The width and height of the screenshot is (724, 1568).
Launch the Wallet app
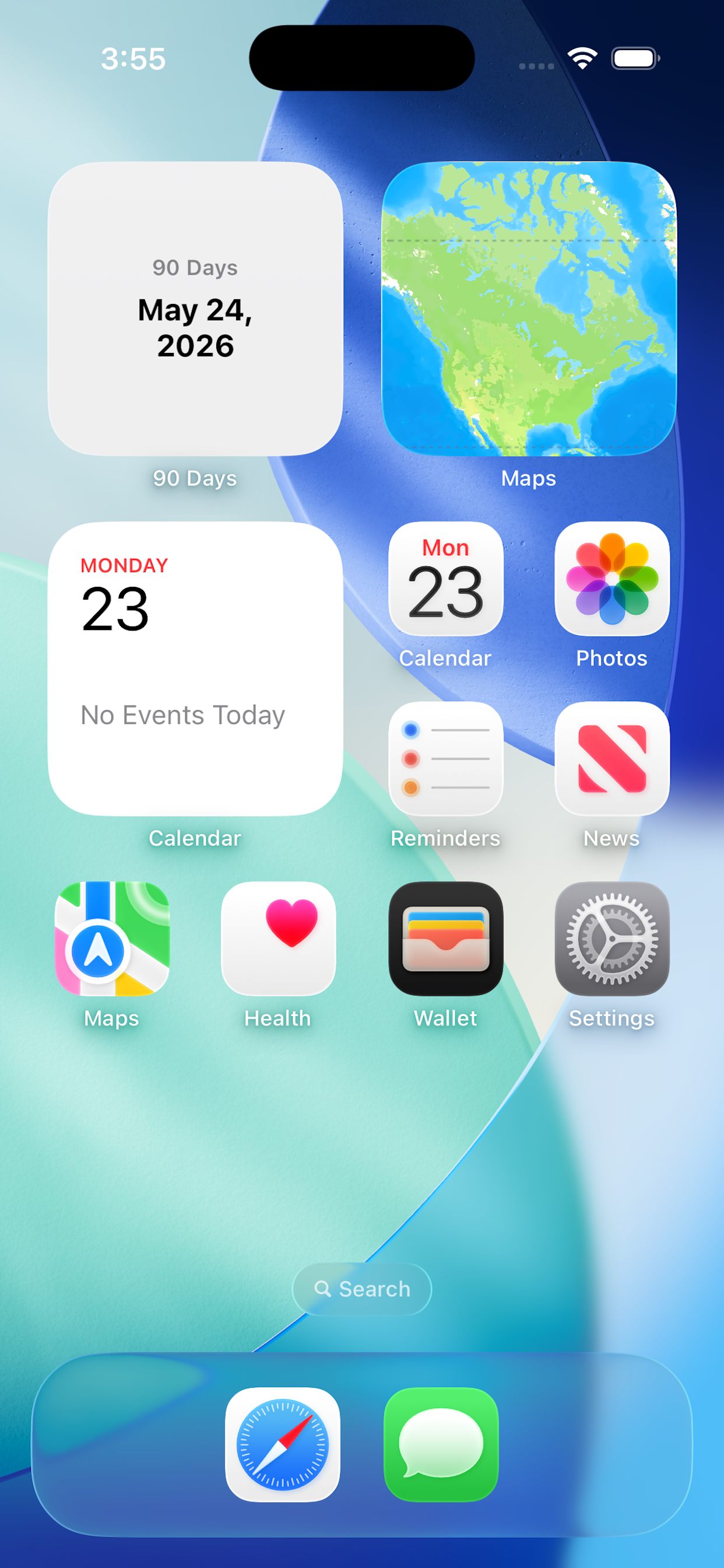445,938
